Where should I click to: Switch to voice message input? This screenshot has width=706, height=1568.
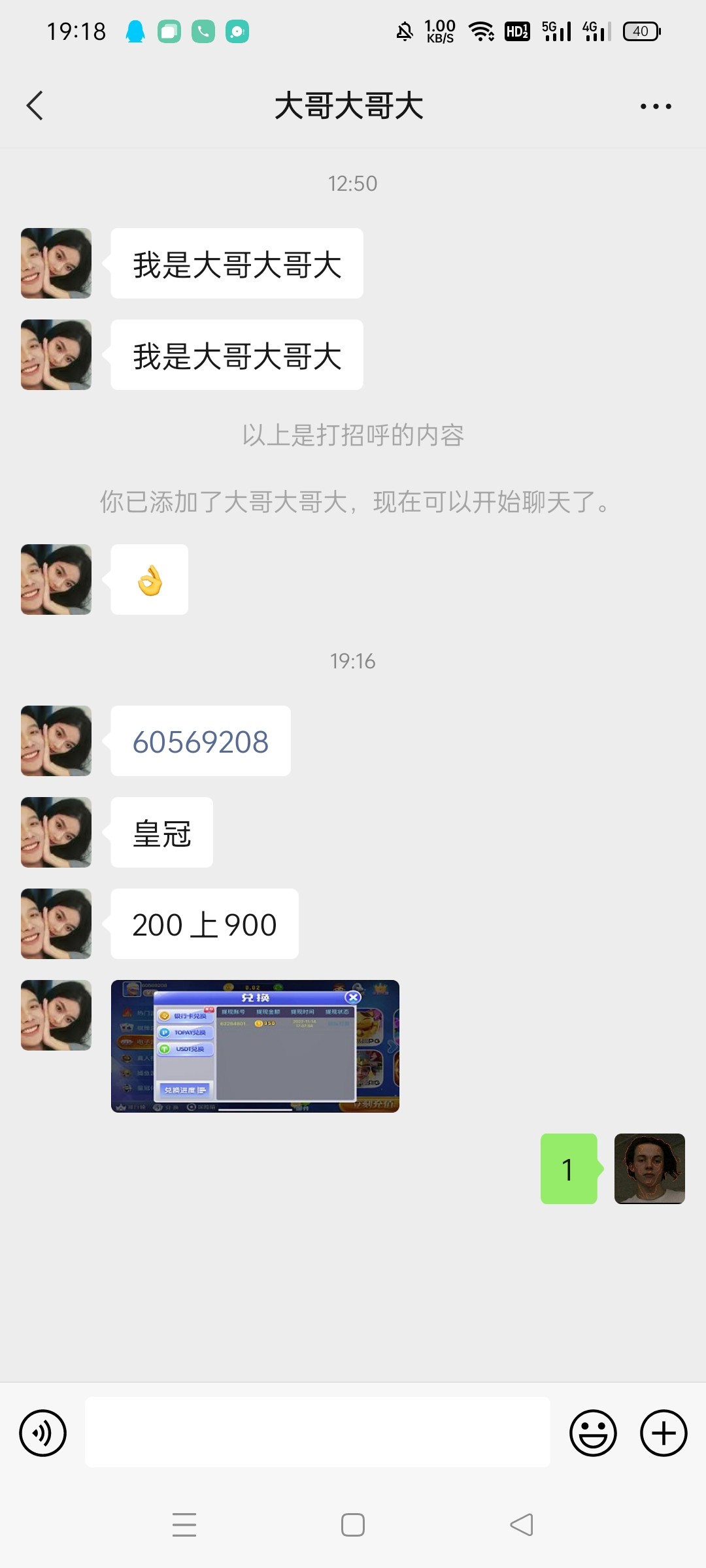(43, 1433)
